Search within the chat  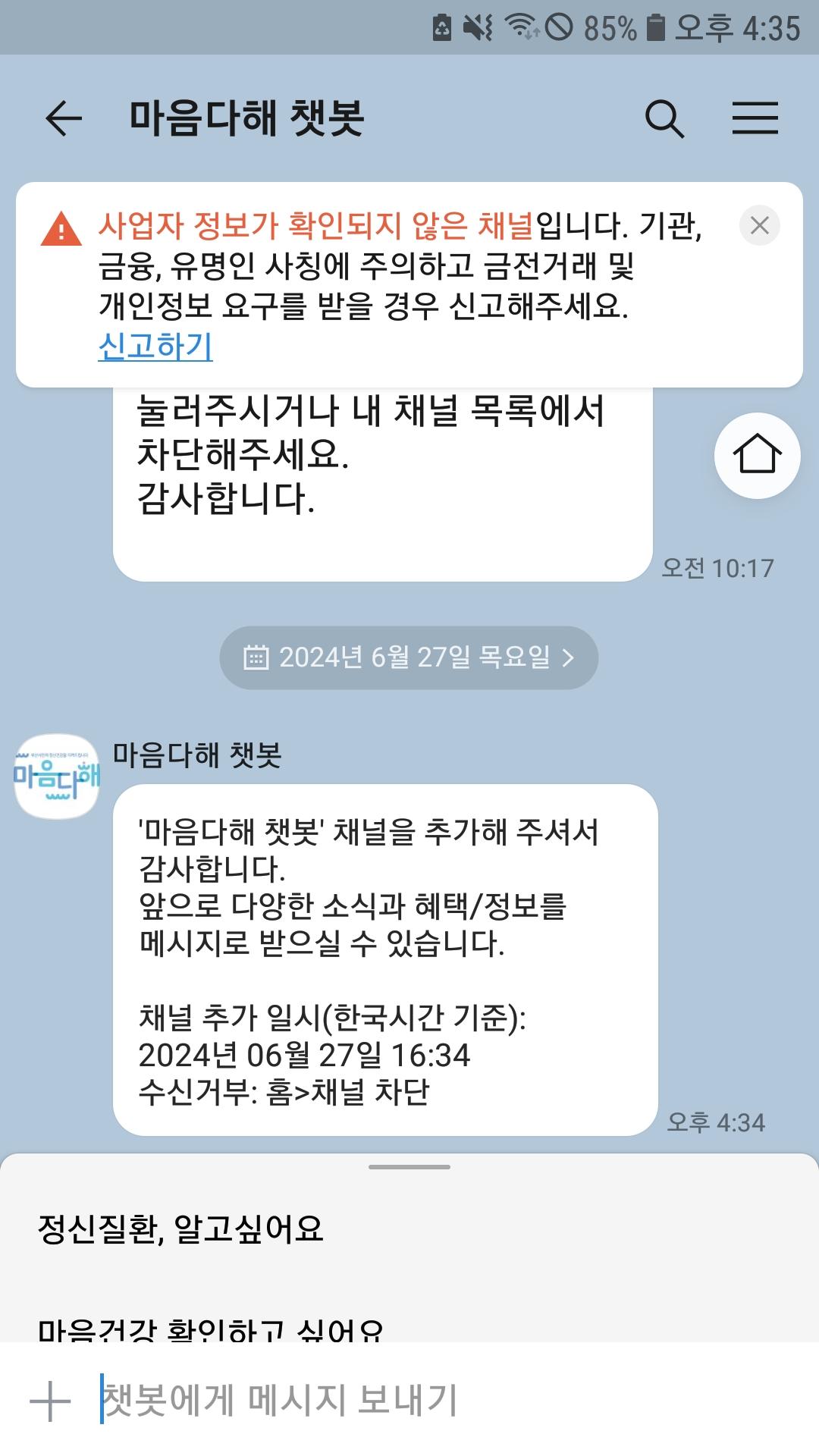click(664, 118)
